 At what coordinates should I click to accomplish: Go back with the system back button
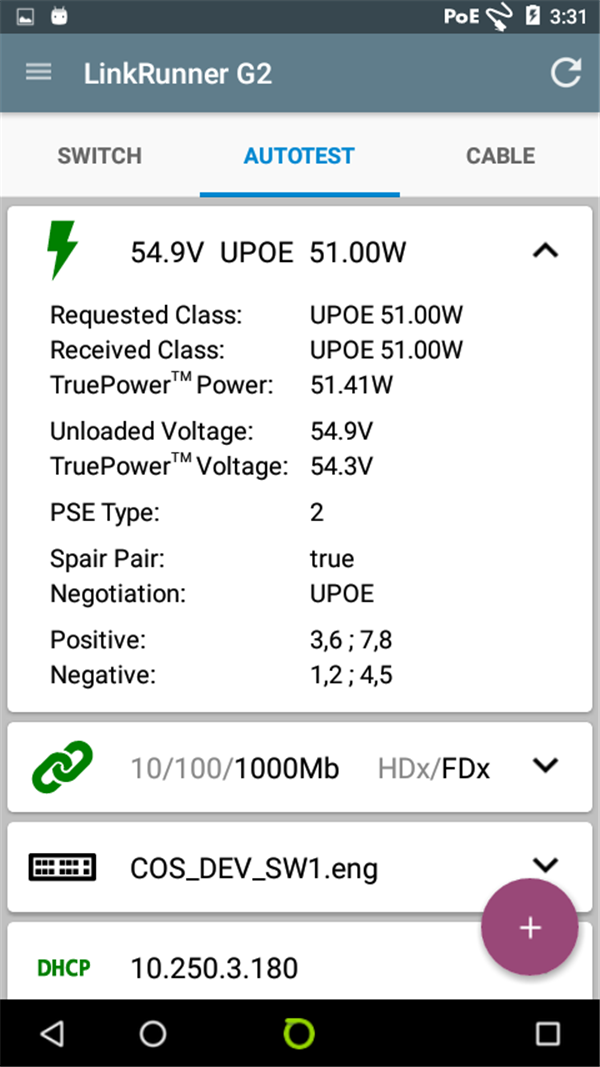pyautogui.click(x=52, y=1034)
